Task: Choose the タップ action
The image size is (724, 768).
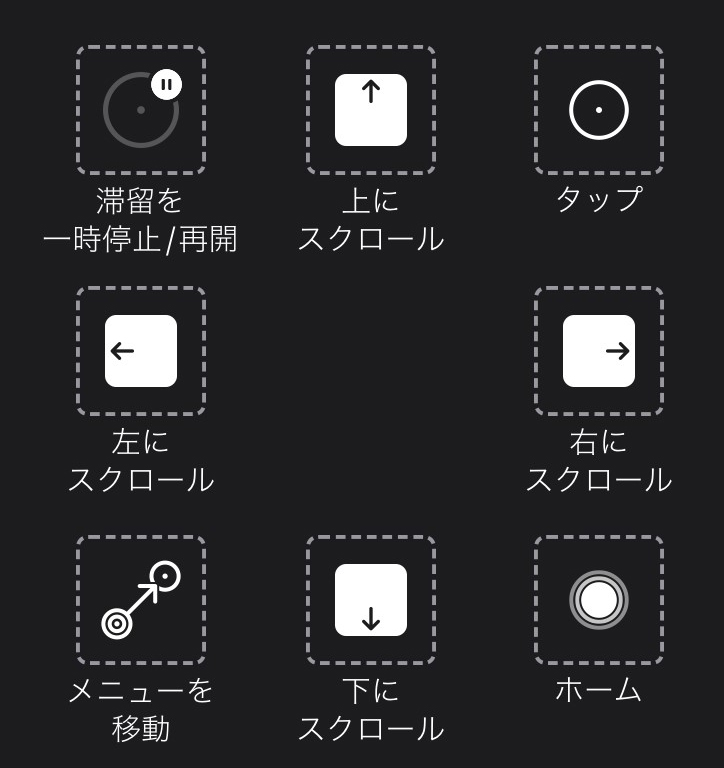Action: coord(599,110)
